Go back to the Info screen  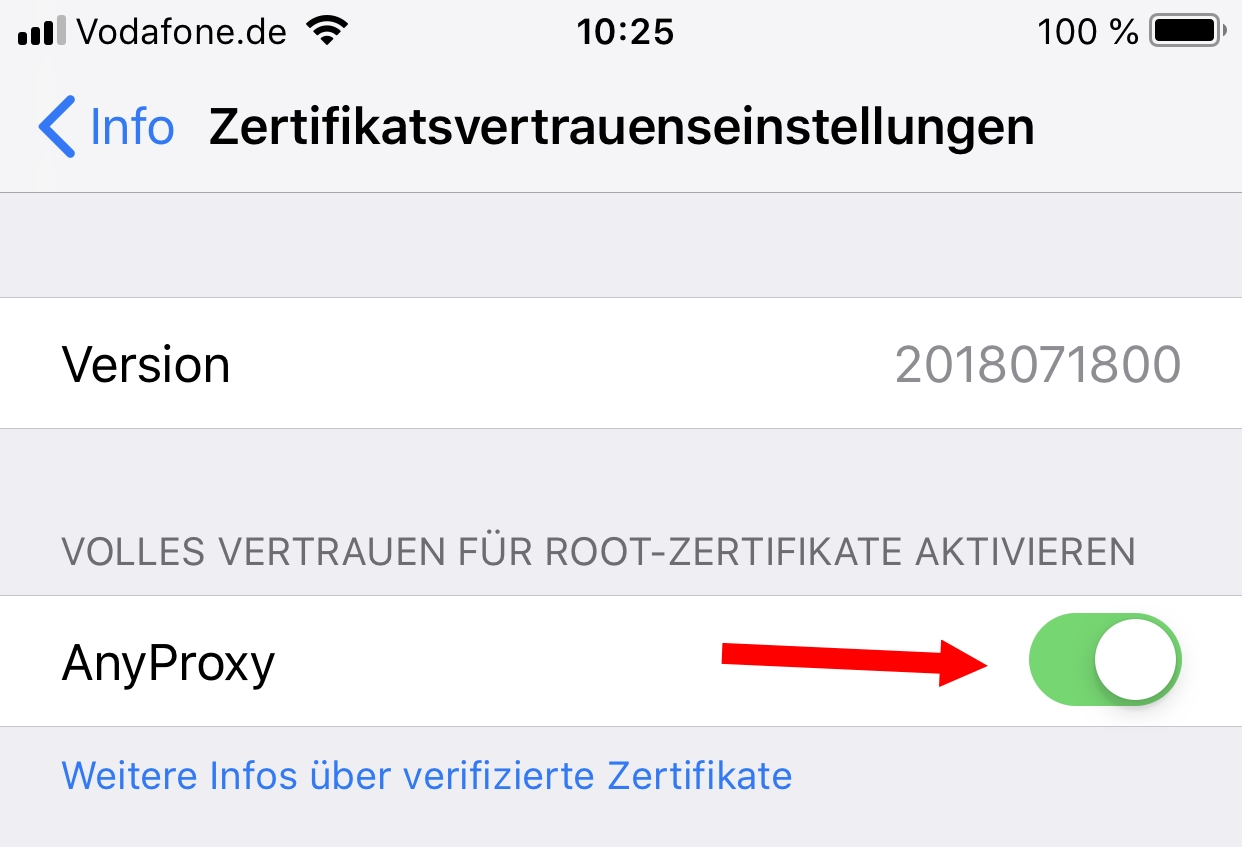pos(108,127)
